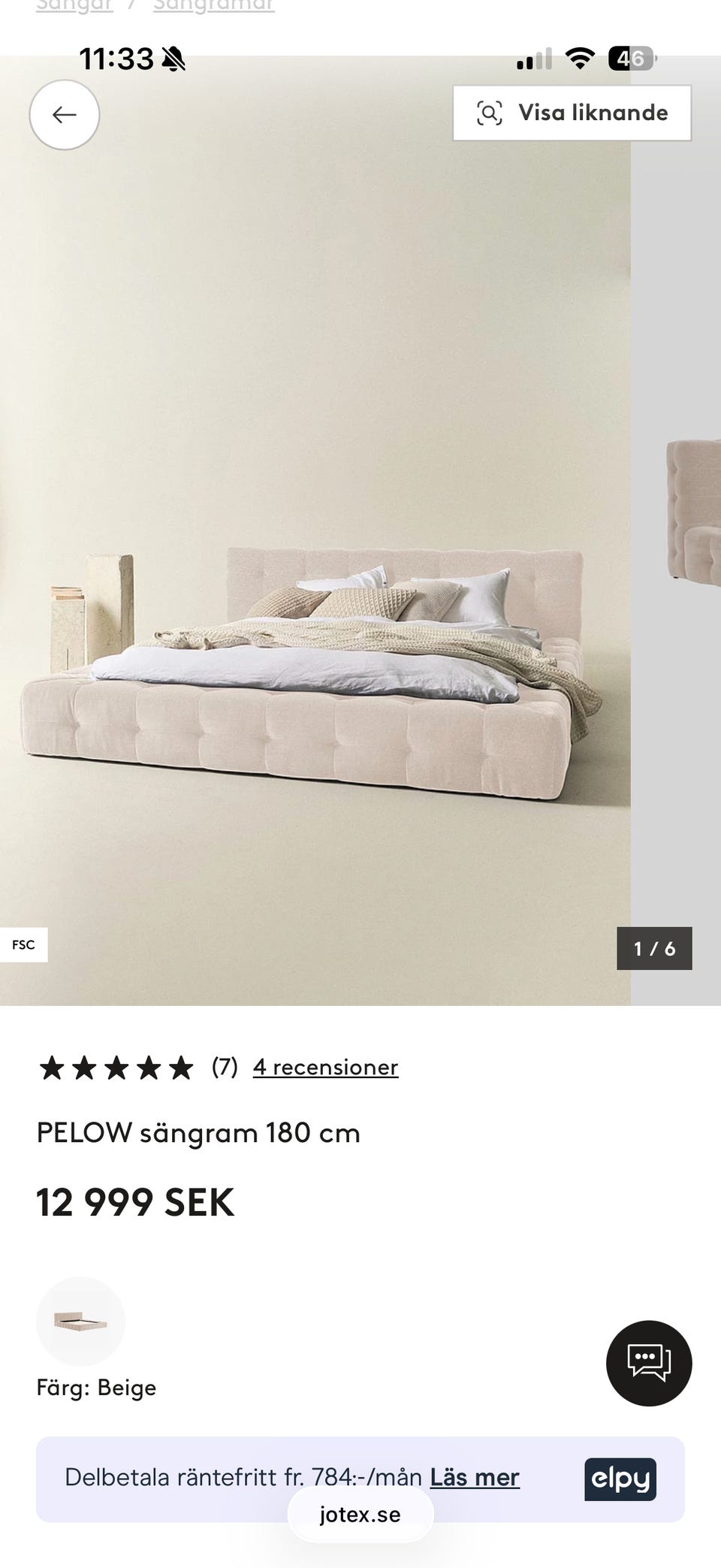The width and height of the screenshot is (721, 1568).
Task: Open the chat bubble icon
Action: pyautogui.click(x=647, y=1364)
